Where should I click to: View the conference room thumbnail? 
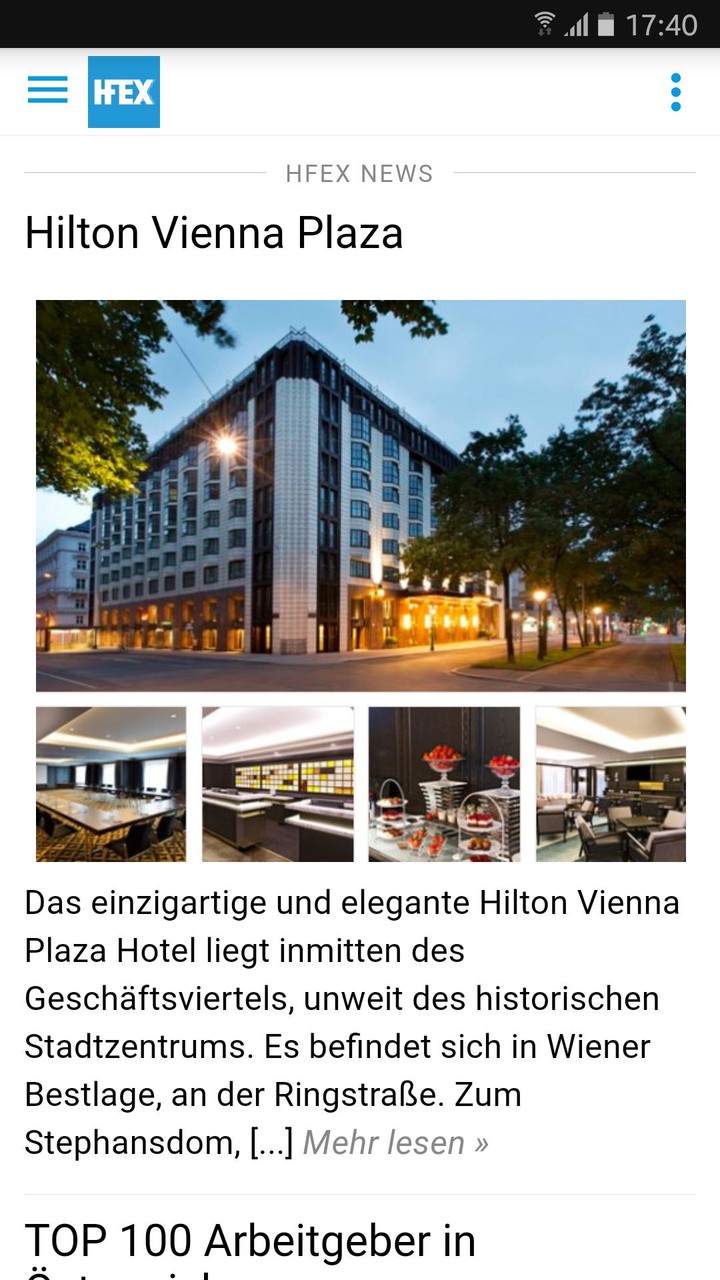[111, 784]
